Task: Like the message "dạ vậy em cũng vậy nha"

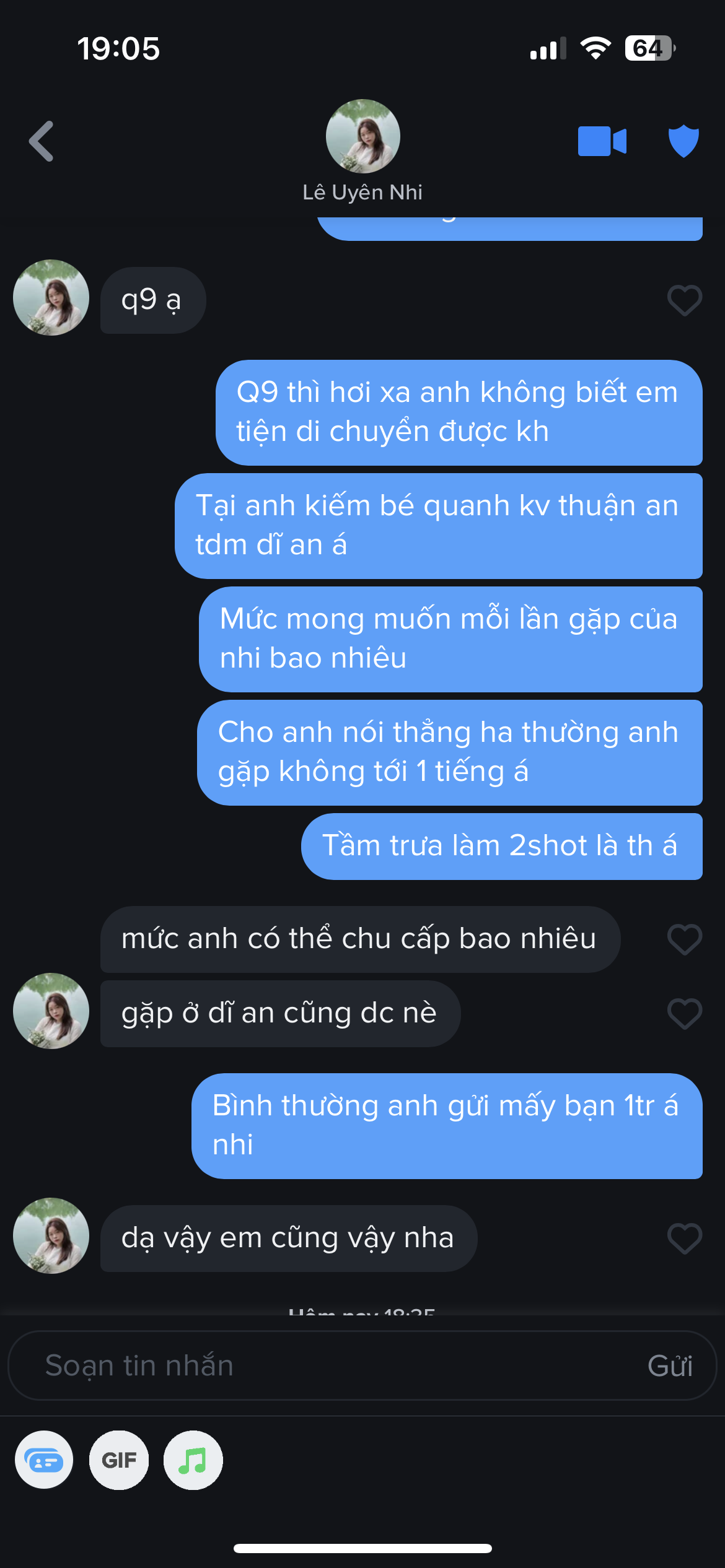Action: click(684, 1239)
